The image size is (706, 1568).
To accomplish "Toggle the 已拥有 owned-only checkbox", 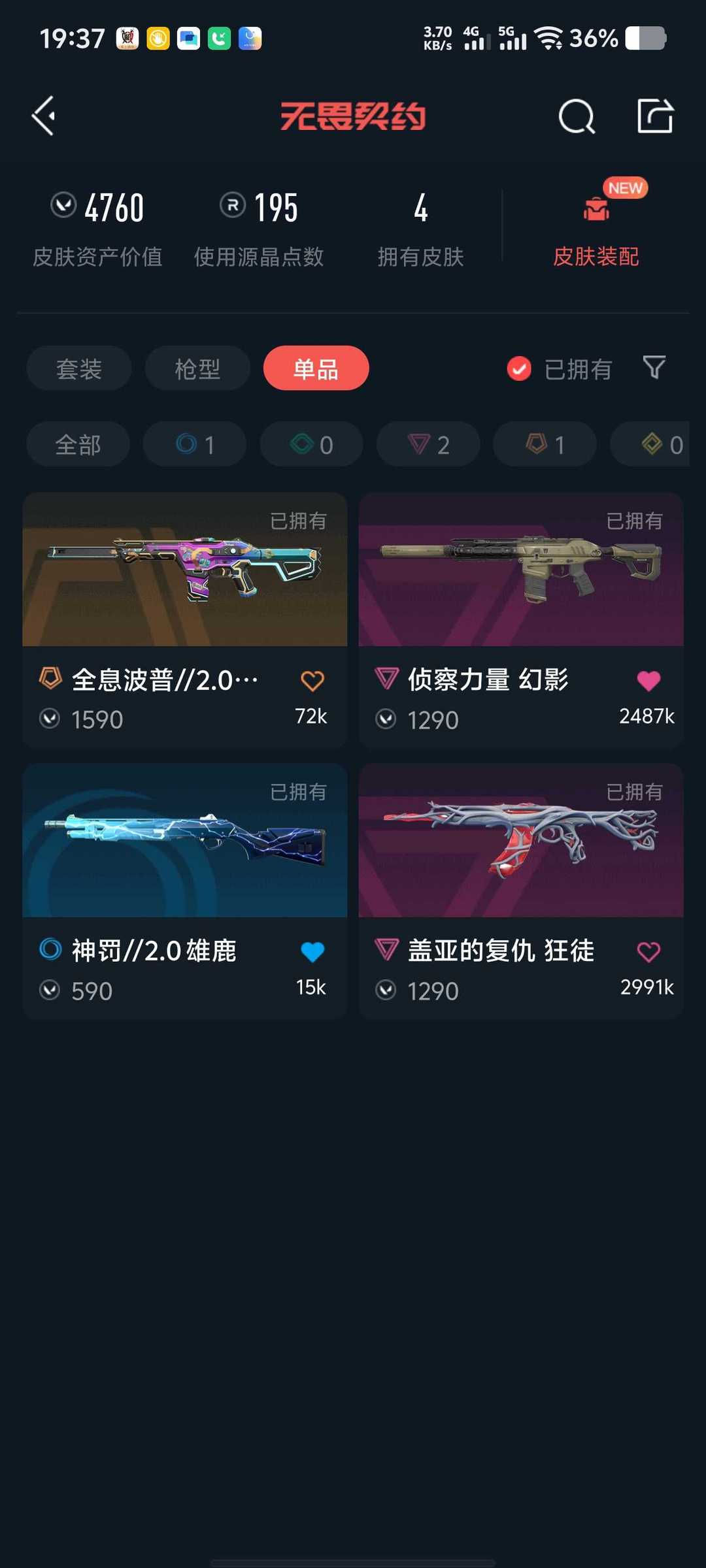I will pos(520,369).
